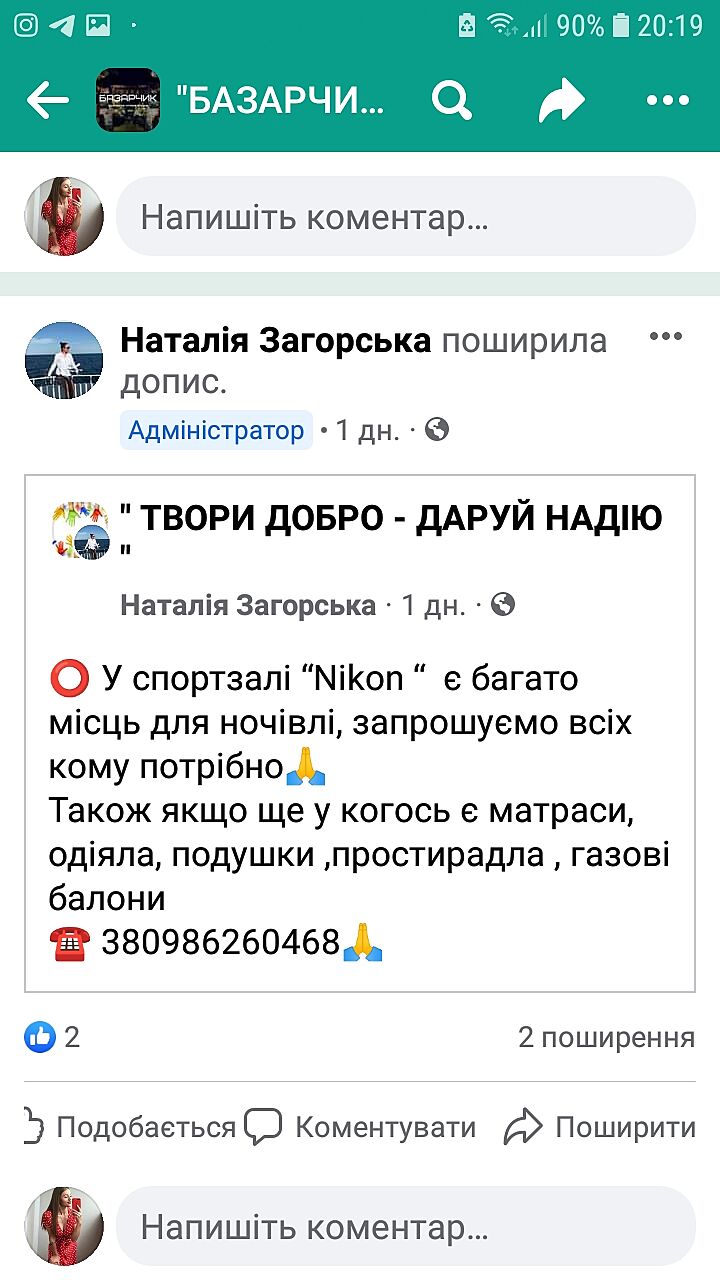Open the group overflow menu
Screen dimensions: 720x1280
point(668,100)
